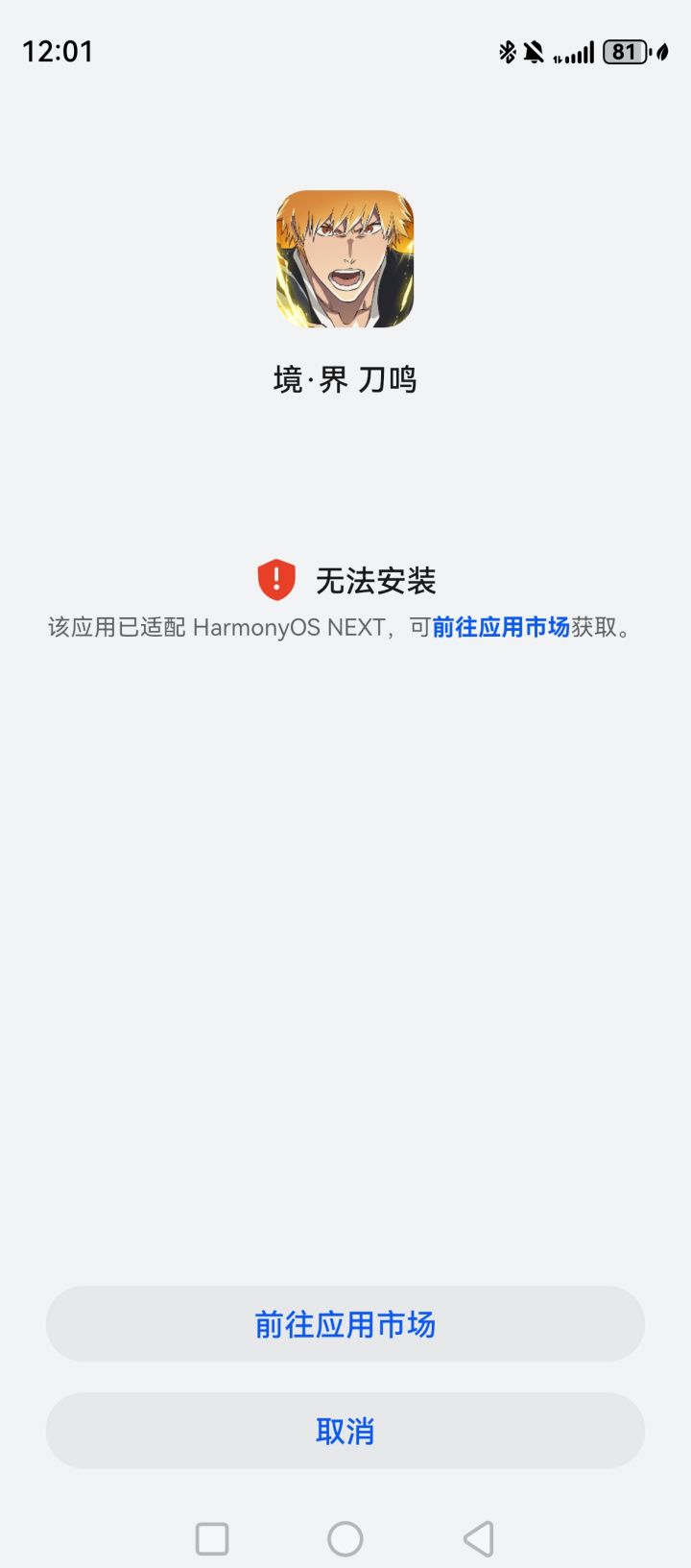Tap the back triangle navigation button

(477, 1537)
